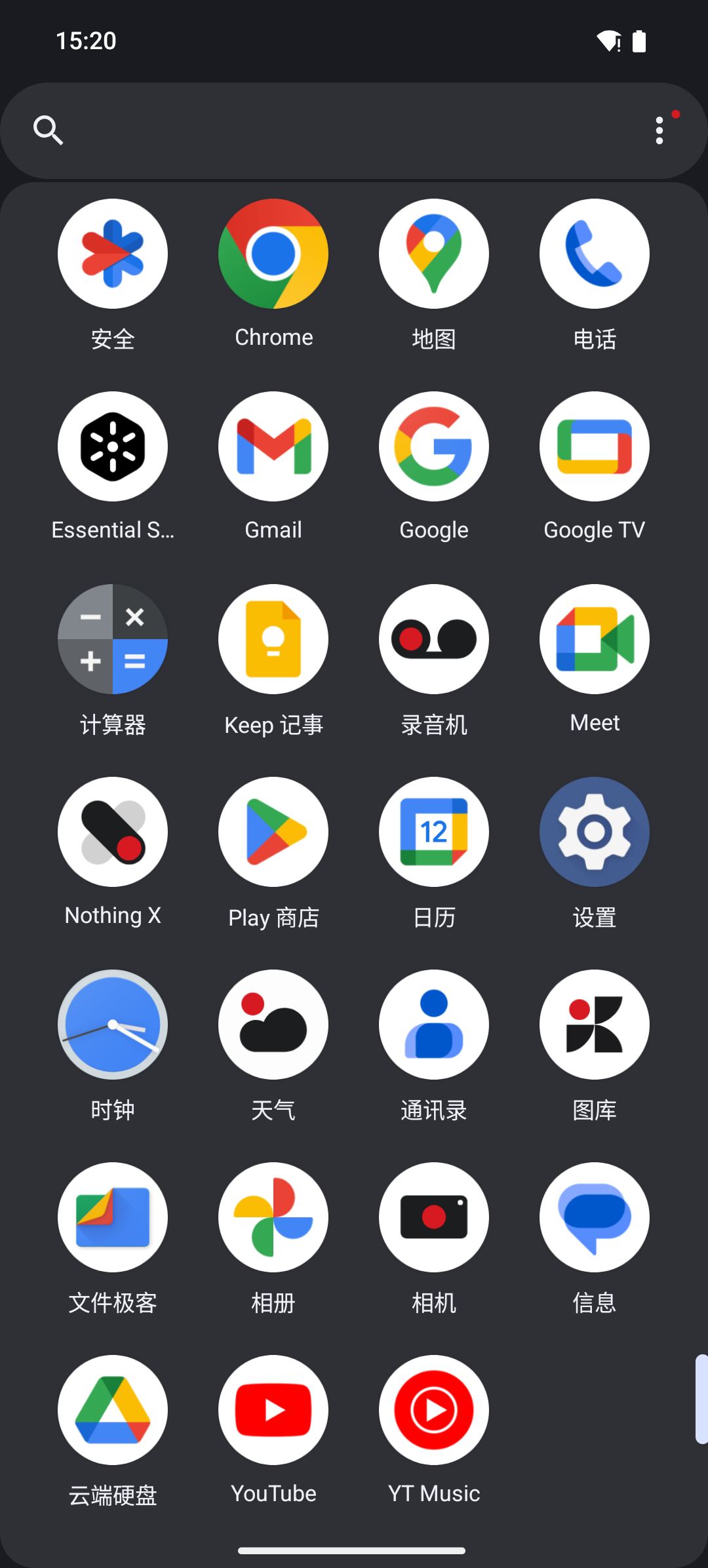Launch YouTube
Viewport: 708px width, 1568px height.
click(273, 1410)
